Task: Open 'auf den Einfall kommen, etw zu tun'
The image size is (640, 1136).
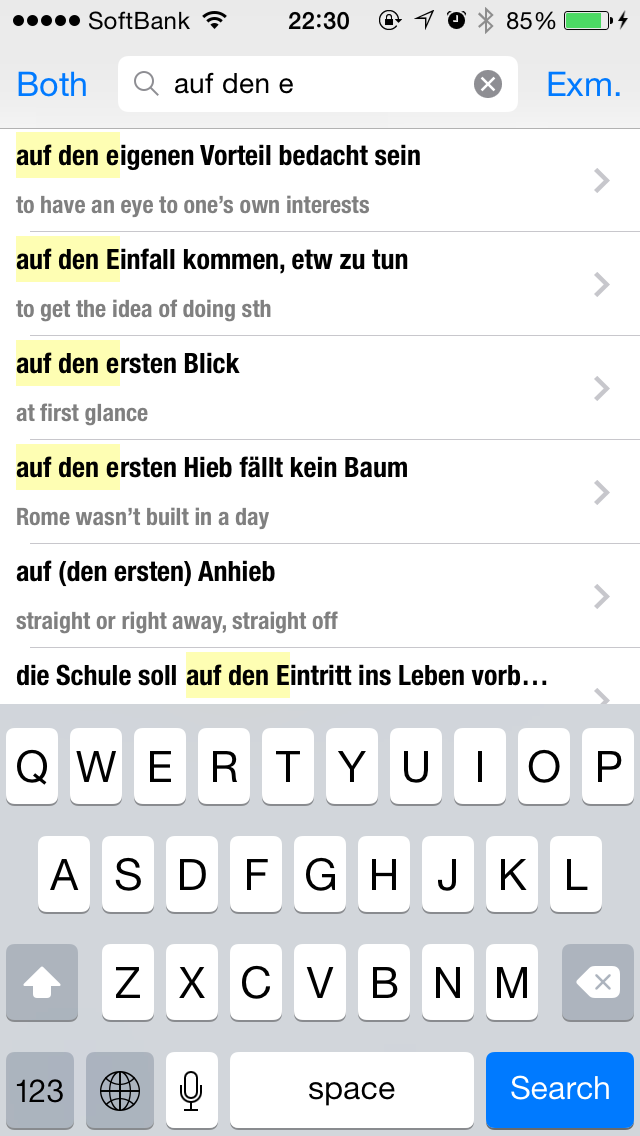Action: point(320,284)
